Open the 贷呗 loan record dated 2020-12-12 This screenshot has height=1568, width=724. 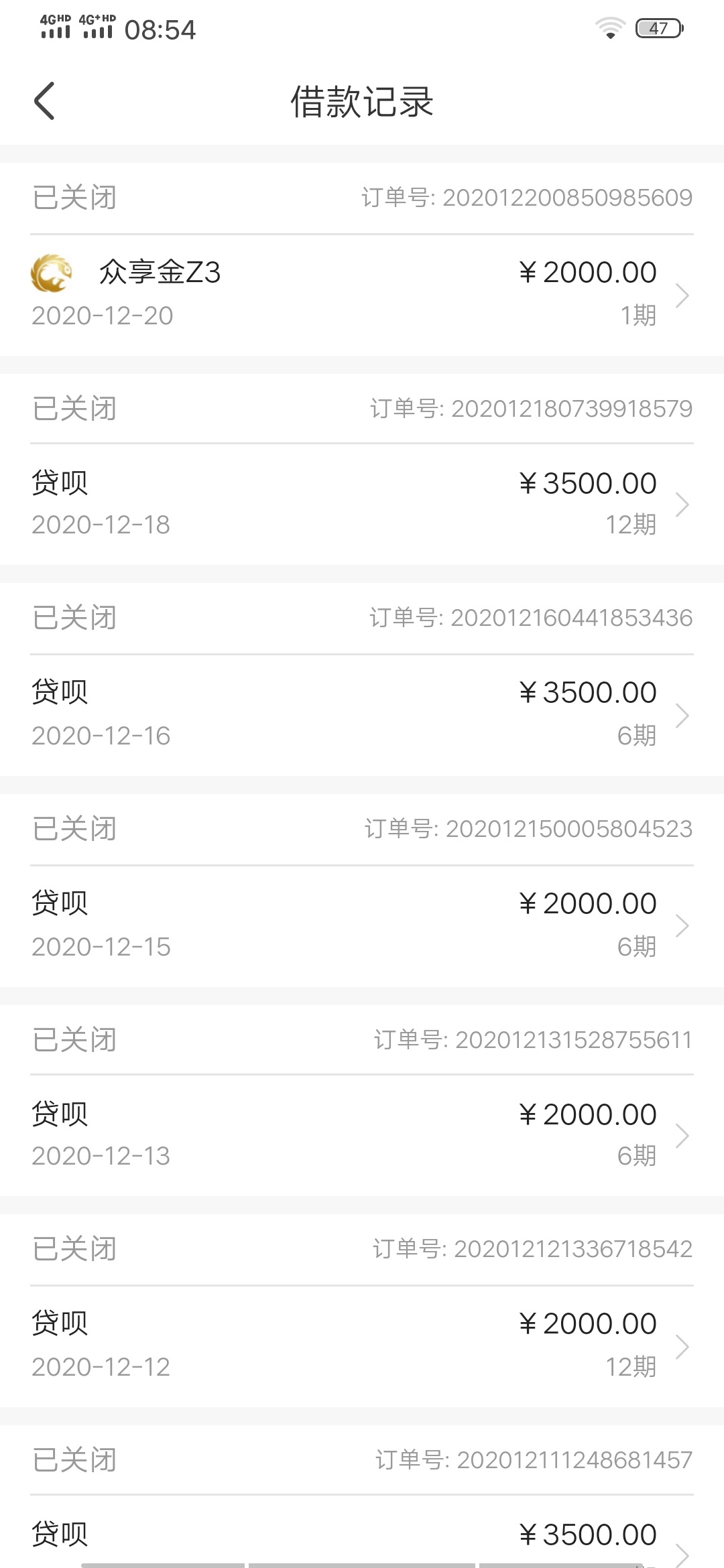point(362,1346)
